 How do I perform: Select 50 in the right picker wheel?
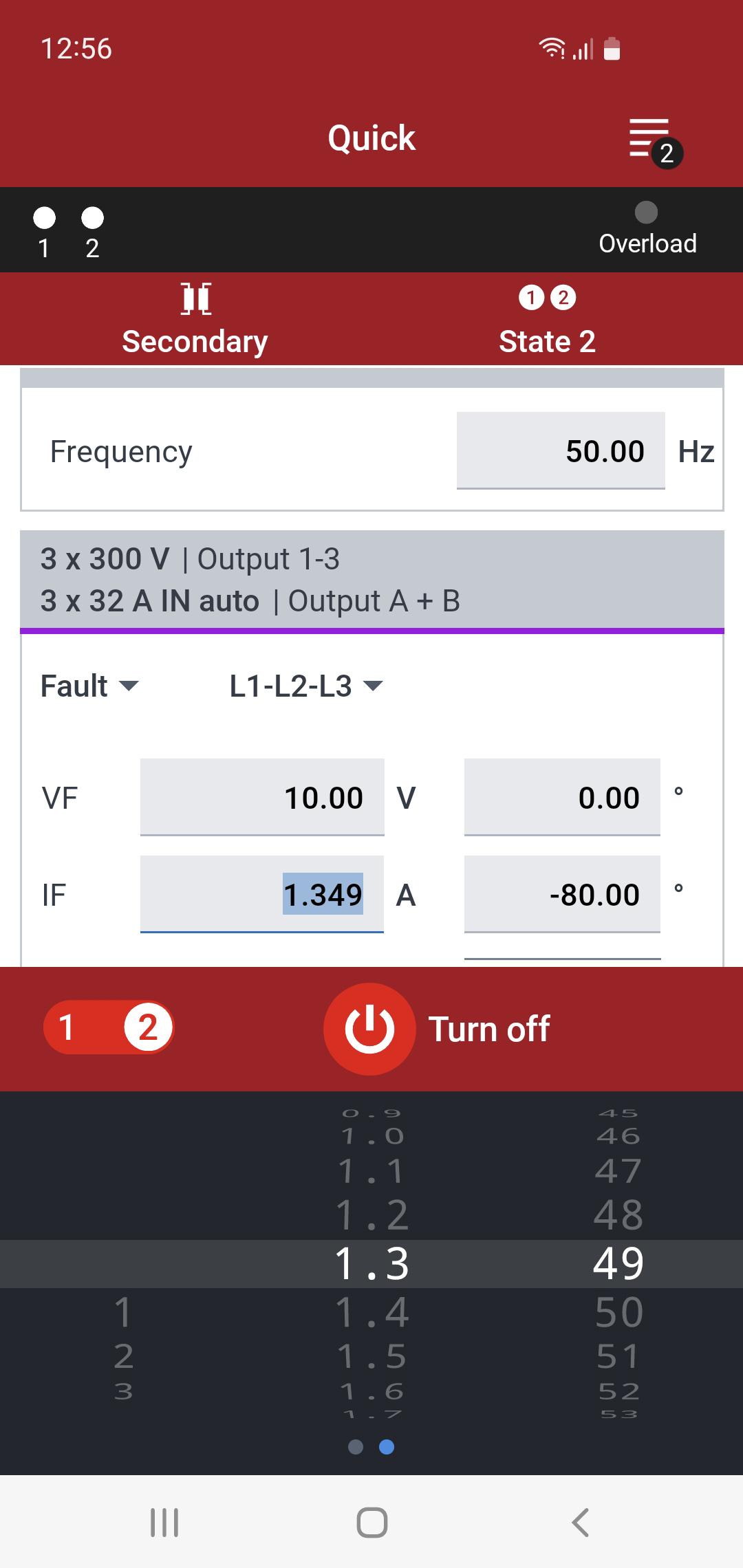pyautogui.click(x=618, y=1312)
